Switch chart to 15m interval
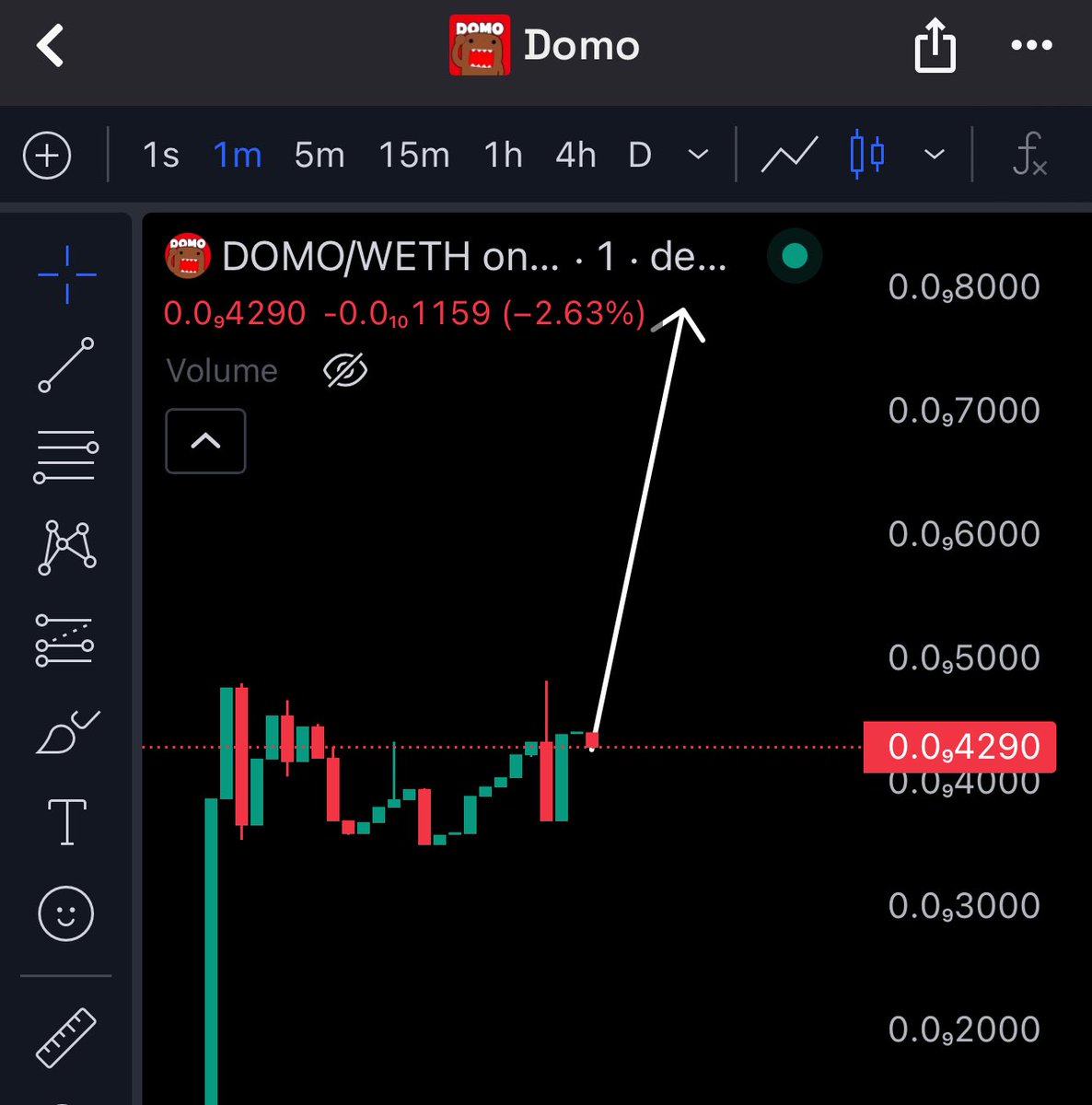Screen dimensions: 1092x1105 coord(414,156)
